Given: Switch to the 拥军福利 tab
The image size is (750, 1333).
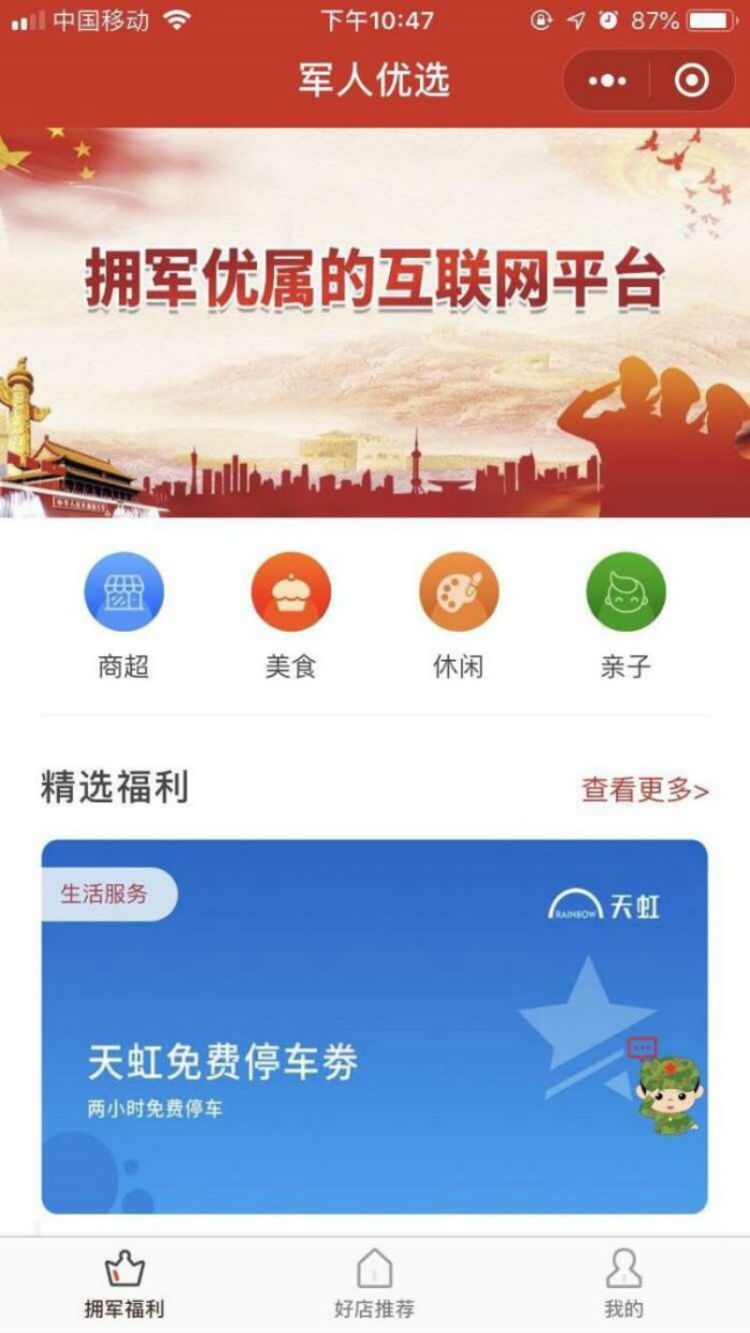Looking at the screenshot, I should click(124, 1285).
